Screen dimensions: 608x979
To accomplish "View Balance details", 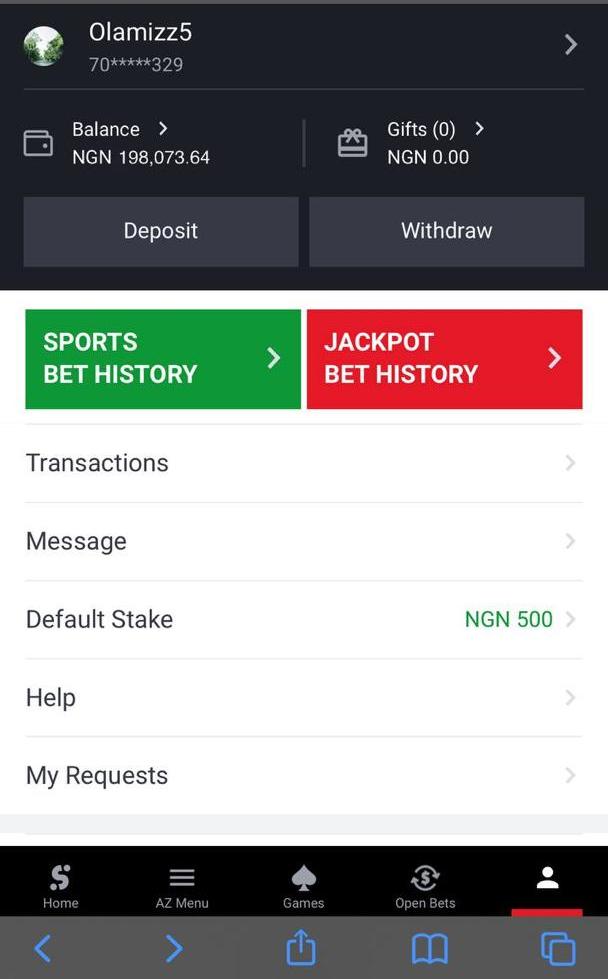I will coord(120,143).
